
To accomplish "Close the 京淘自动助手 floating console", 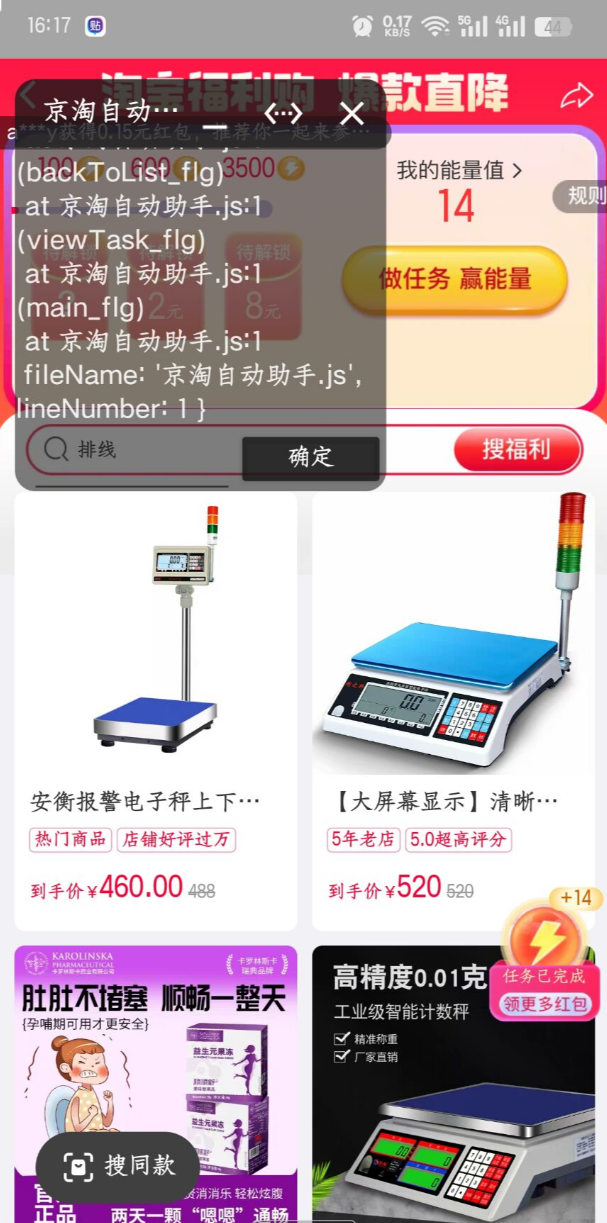I will pyautogui.click(x=352, y=113).
